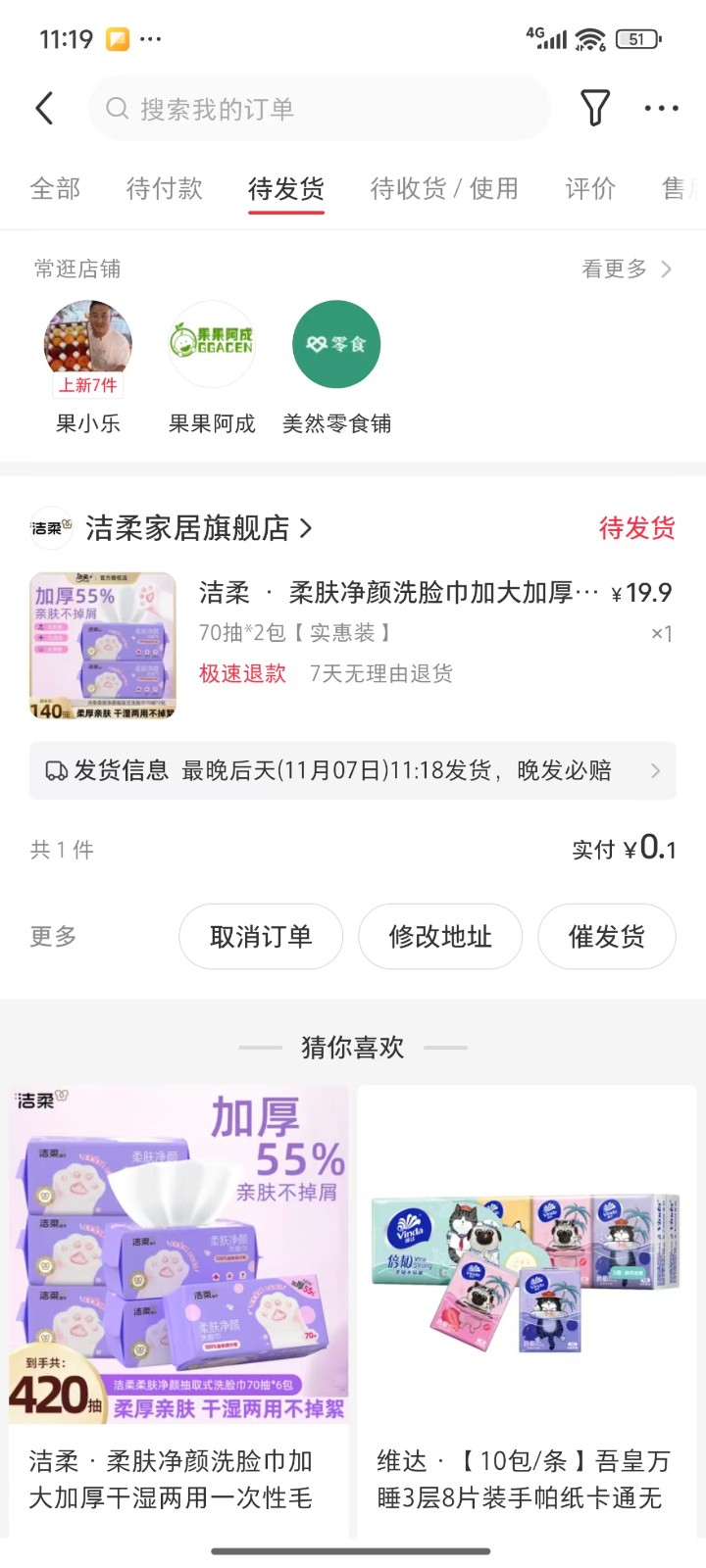
Task: Open the three-dot overflow menu
Action: 661,109
